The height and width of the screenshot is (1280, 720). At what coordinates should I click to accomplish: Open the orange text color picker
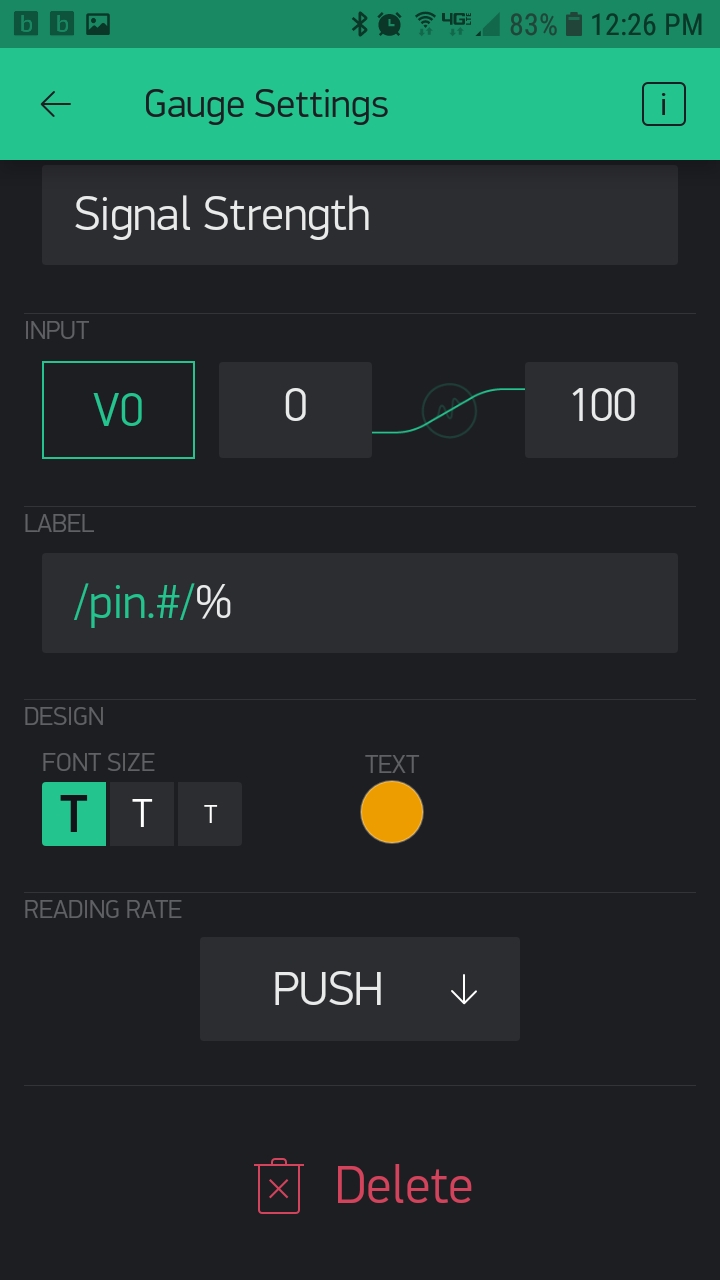[392, 812]
